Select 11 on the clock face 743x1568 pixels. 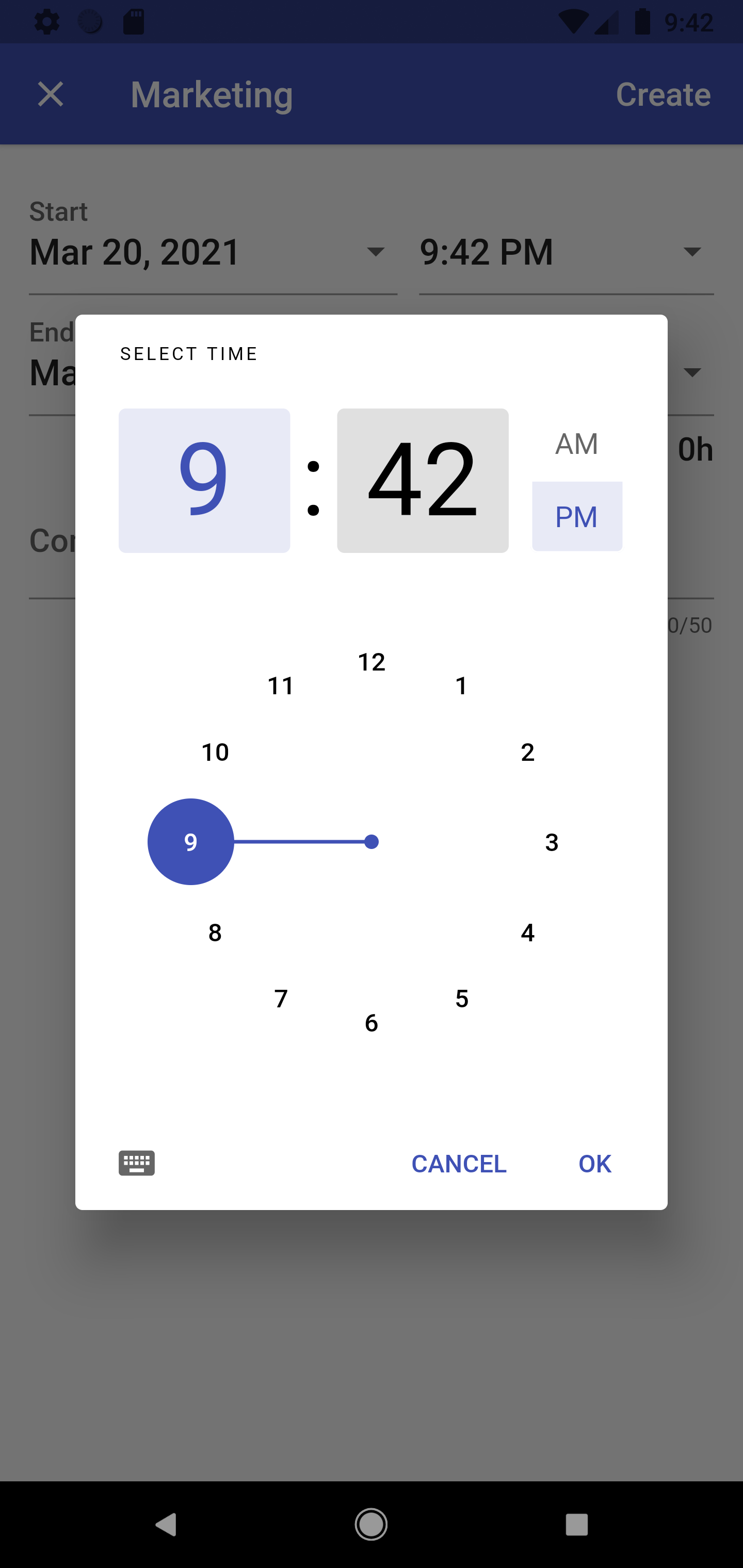click(281, 686)
